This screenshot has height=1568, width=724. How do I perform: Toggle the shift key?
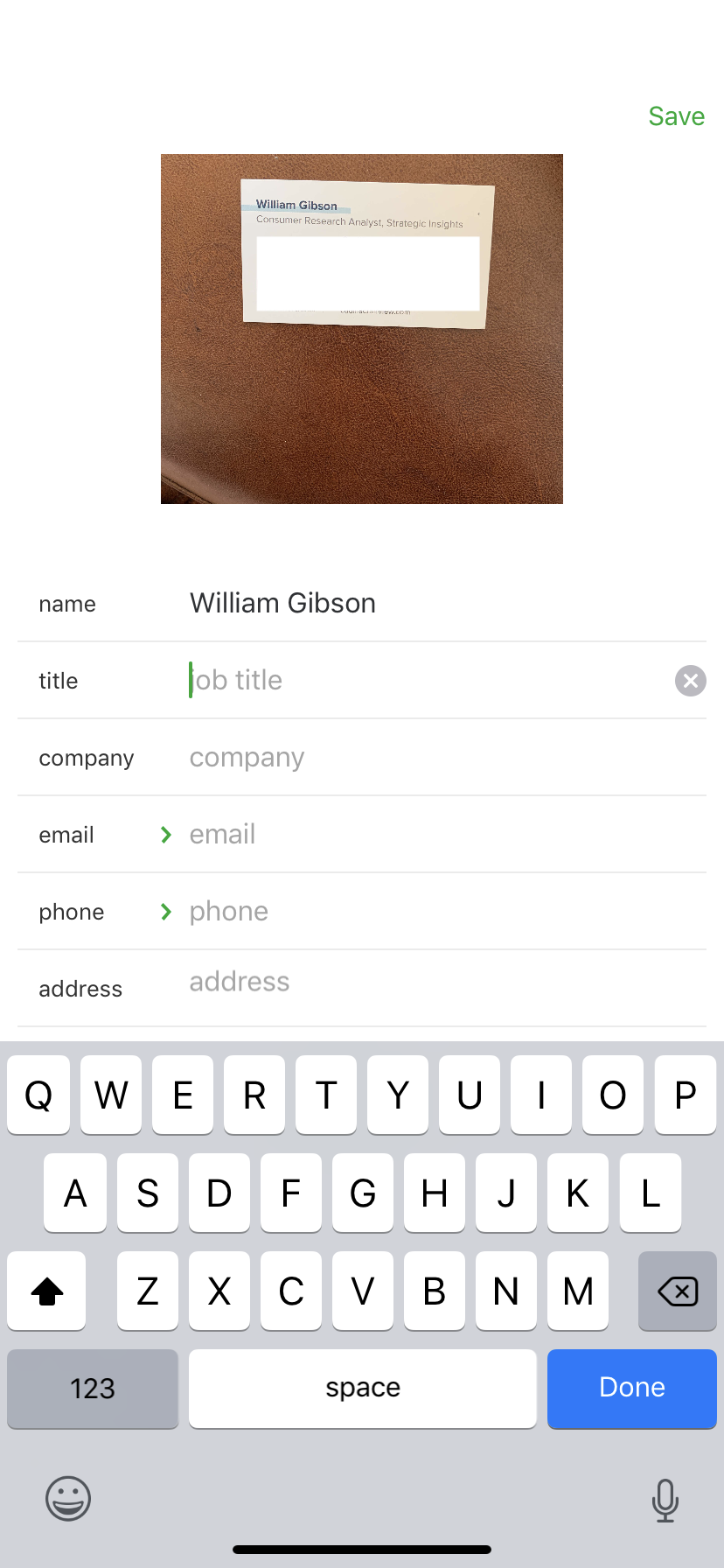click(x=47, y=1291)
